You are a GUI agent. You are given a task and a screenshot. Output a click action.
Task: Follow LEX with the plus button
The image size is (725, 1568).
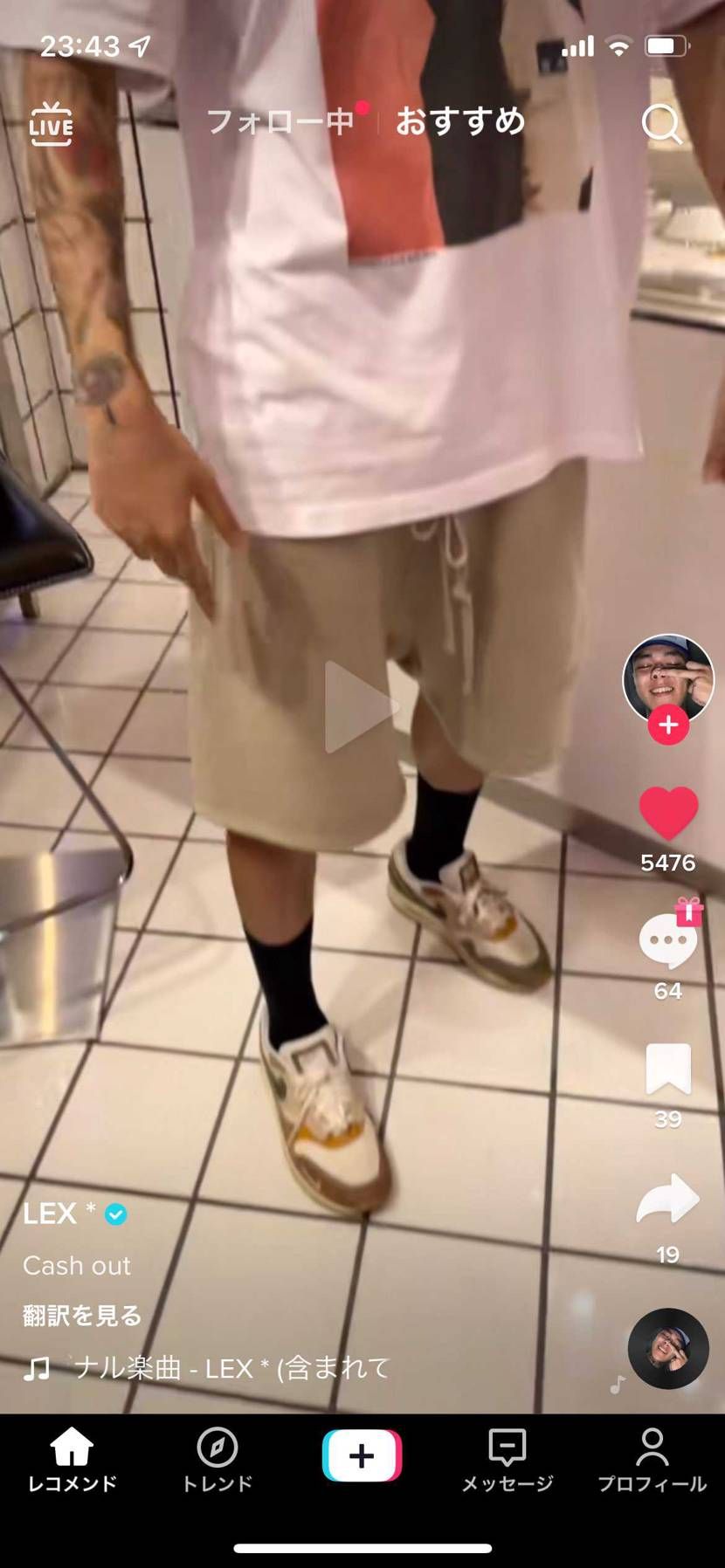coord(668,726)
